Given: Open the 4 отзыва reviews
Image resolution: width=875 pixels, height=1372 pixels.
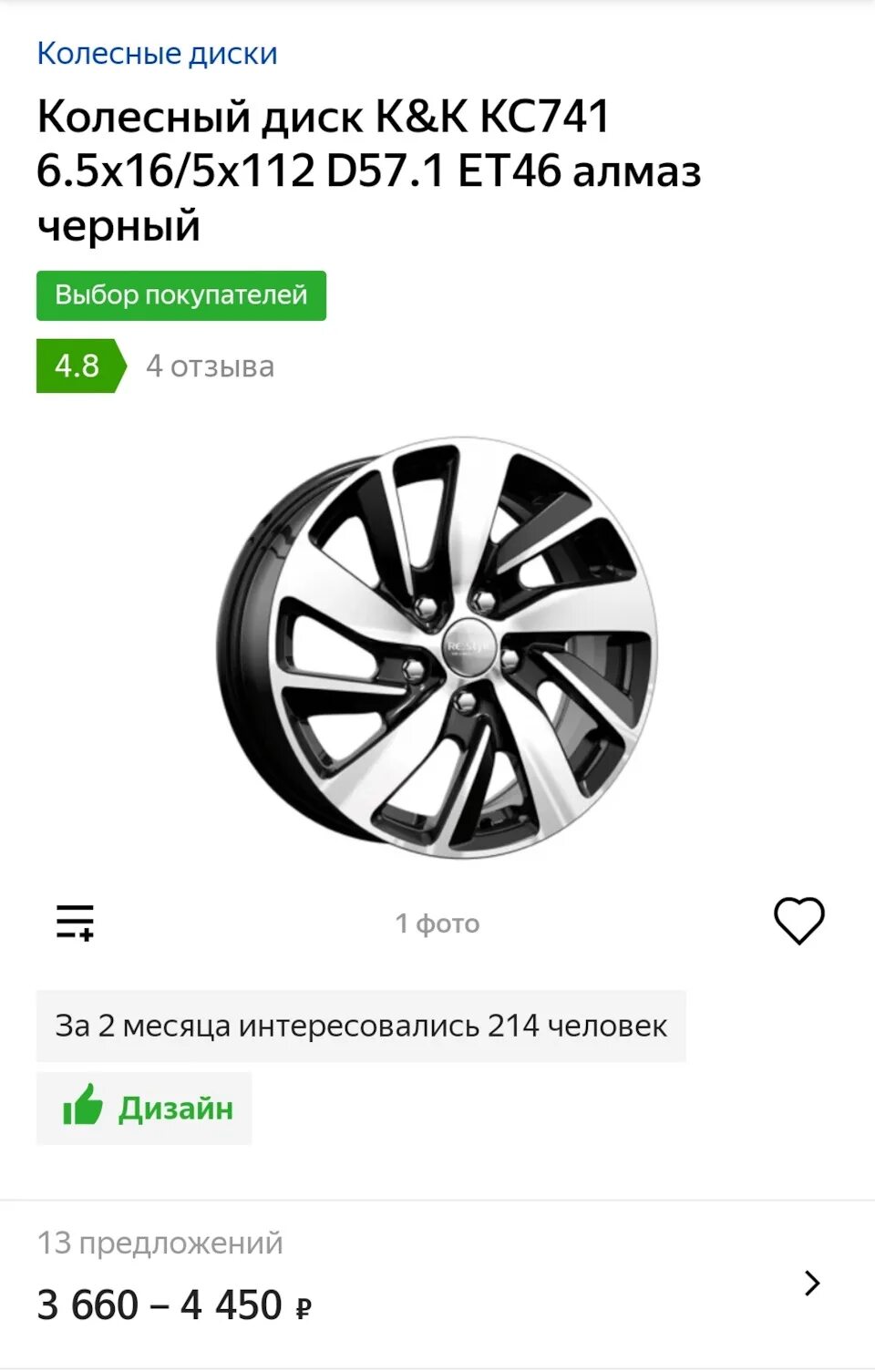Looking at the screenshot, I should (210, 366).
